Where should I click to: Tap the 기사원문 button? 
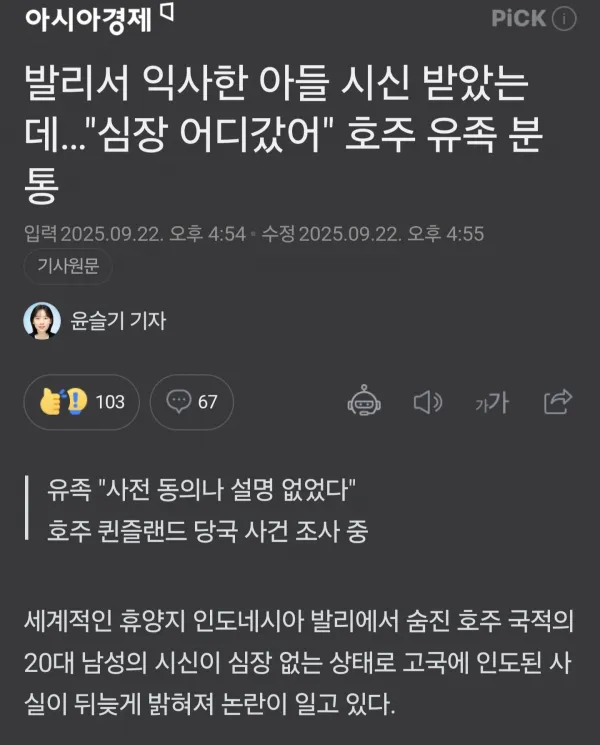67,266
